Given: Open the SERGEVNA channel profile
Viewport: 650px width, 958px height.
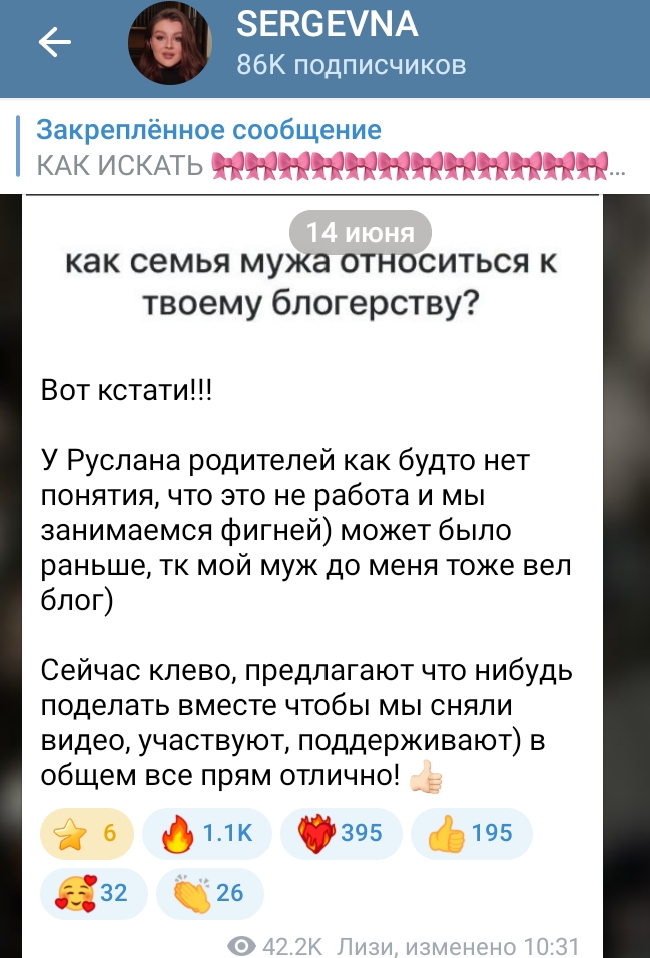Looking at the screenshot, I should pyautogui.click(x=327, y=43).
